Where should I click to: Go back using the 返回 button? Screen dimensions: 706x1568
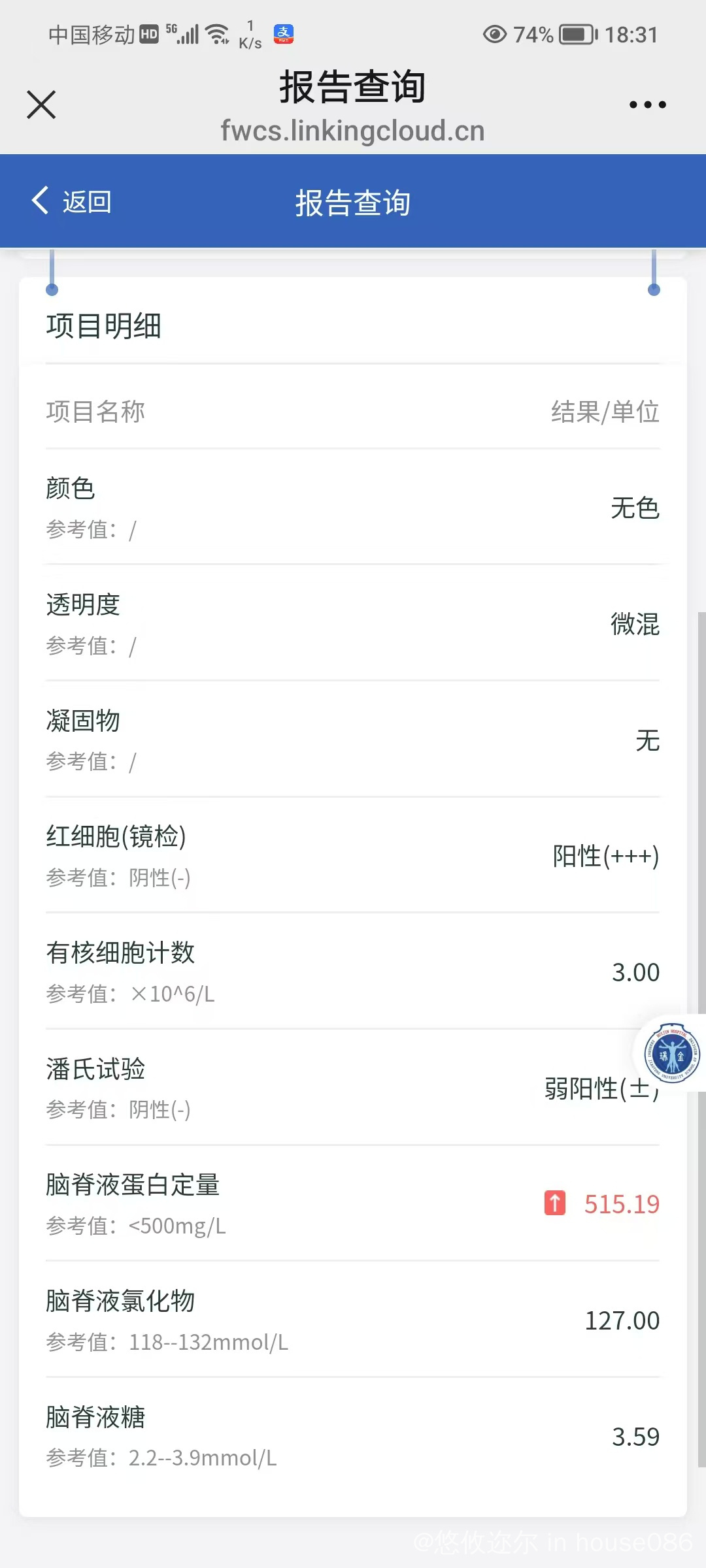(72, 201)
